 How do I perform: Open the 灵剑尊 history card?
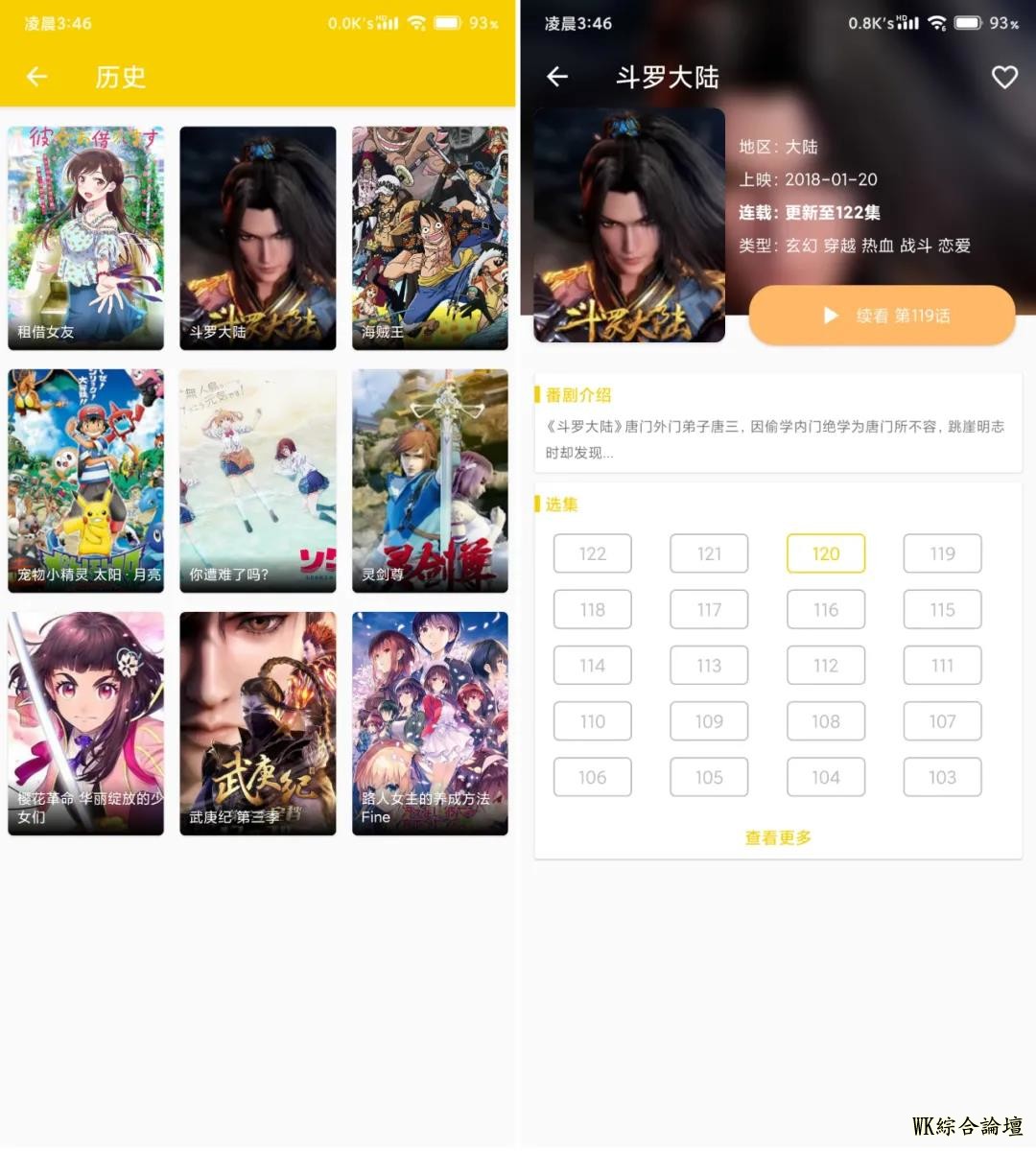(x=430, y=481)
